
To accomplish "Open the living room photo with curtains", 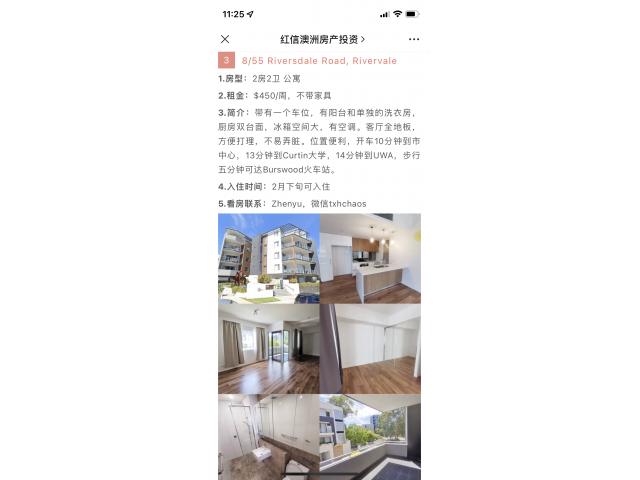I will [268, 348].
